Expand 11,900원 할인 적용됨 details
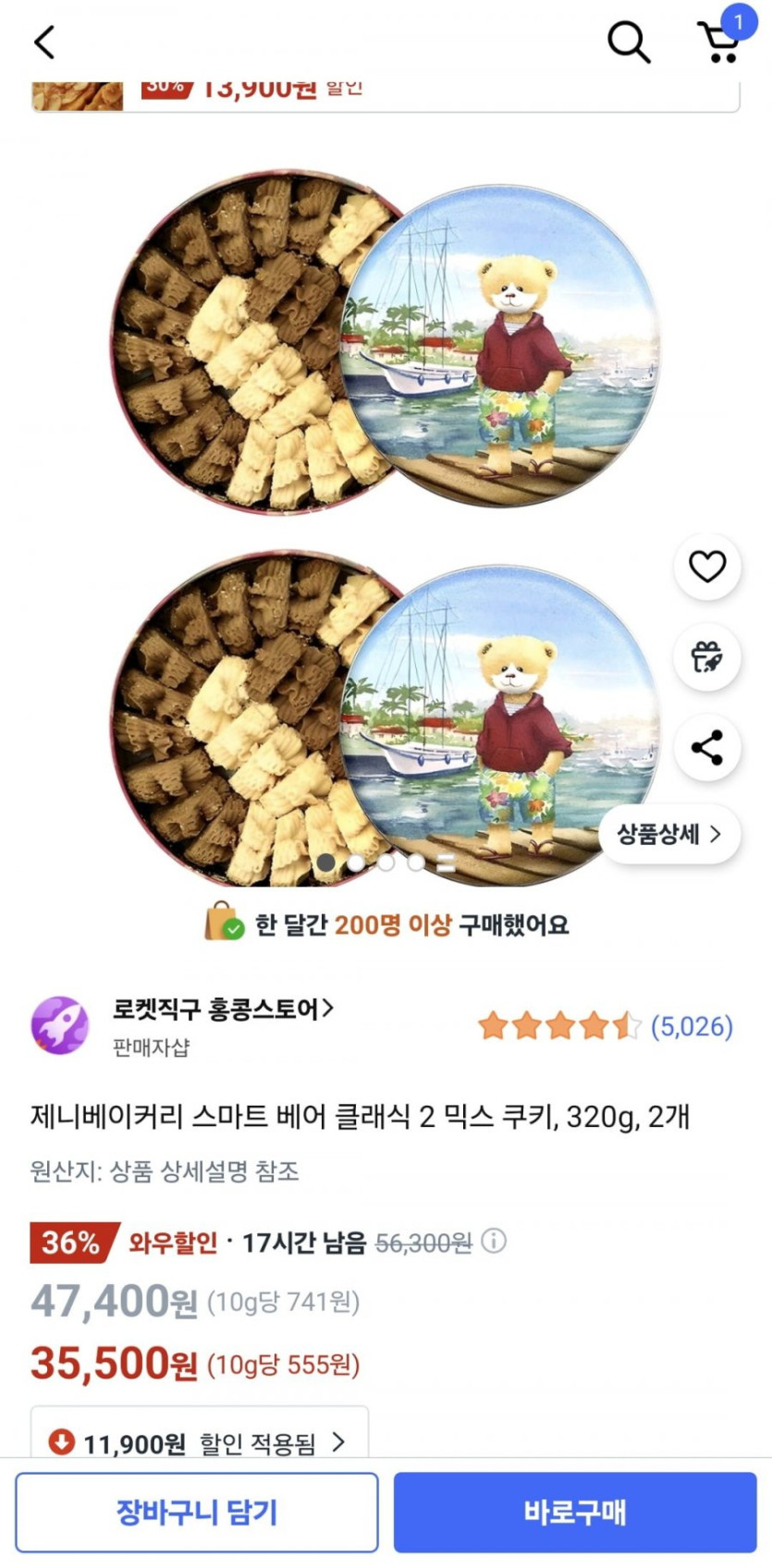Viewport: 772px width, 1568px height. pyautogui.click(x=200, y=1441)
